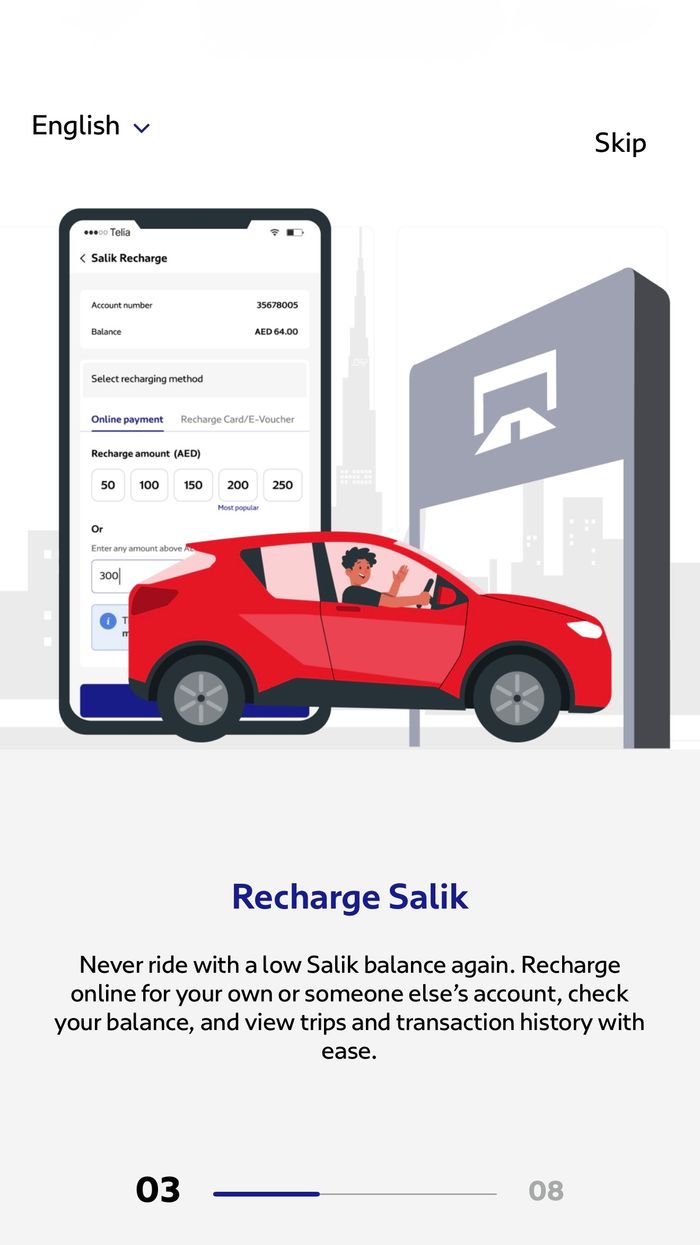Open the English language dropdown
Screen dimensions: 700x1245
click(x=90, y=126)
